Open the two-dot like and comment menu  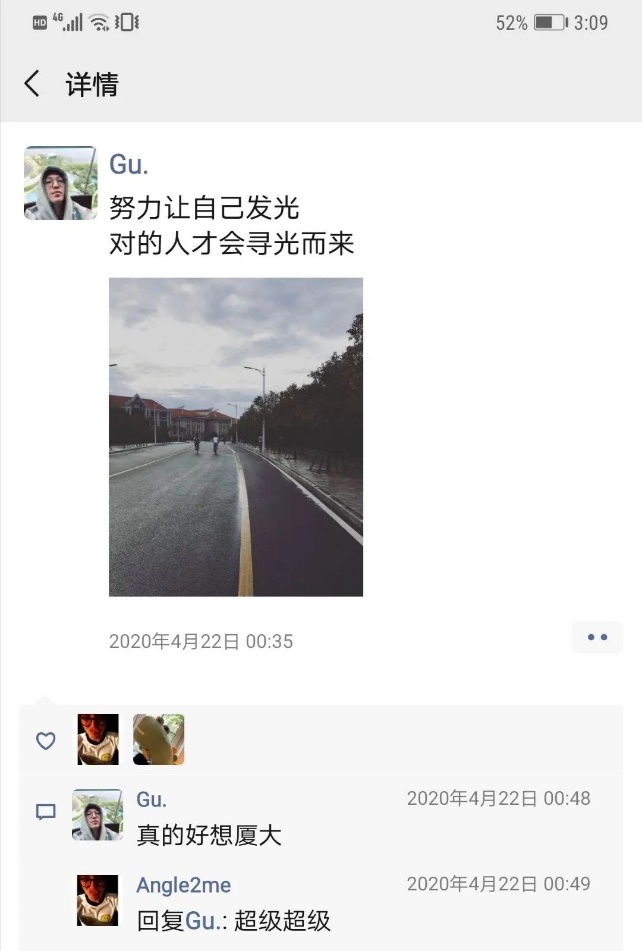coord(597,637)
